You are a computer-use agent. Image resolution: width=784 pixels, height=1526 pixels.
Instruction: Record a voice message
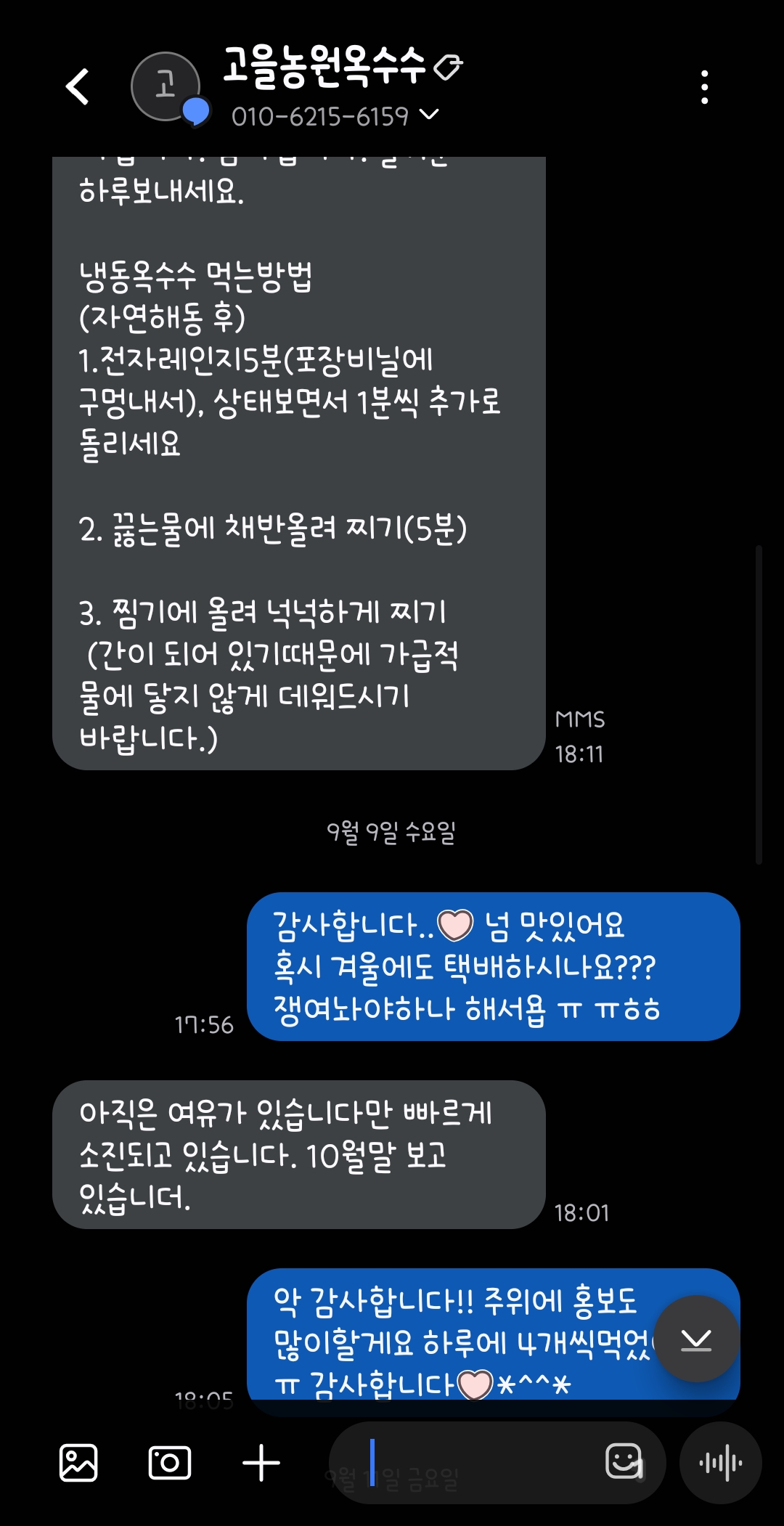click(720, 1462)
